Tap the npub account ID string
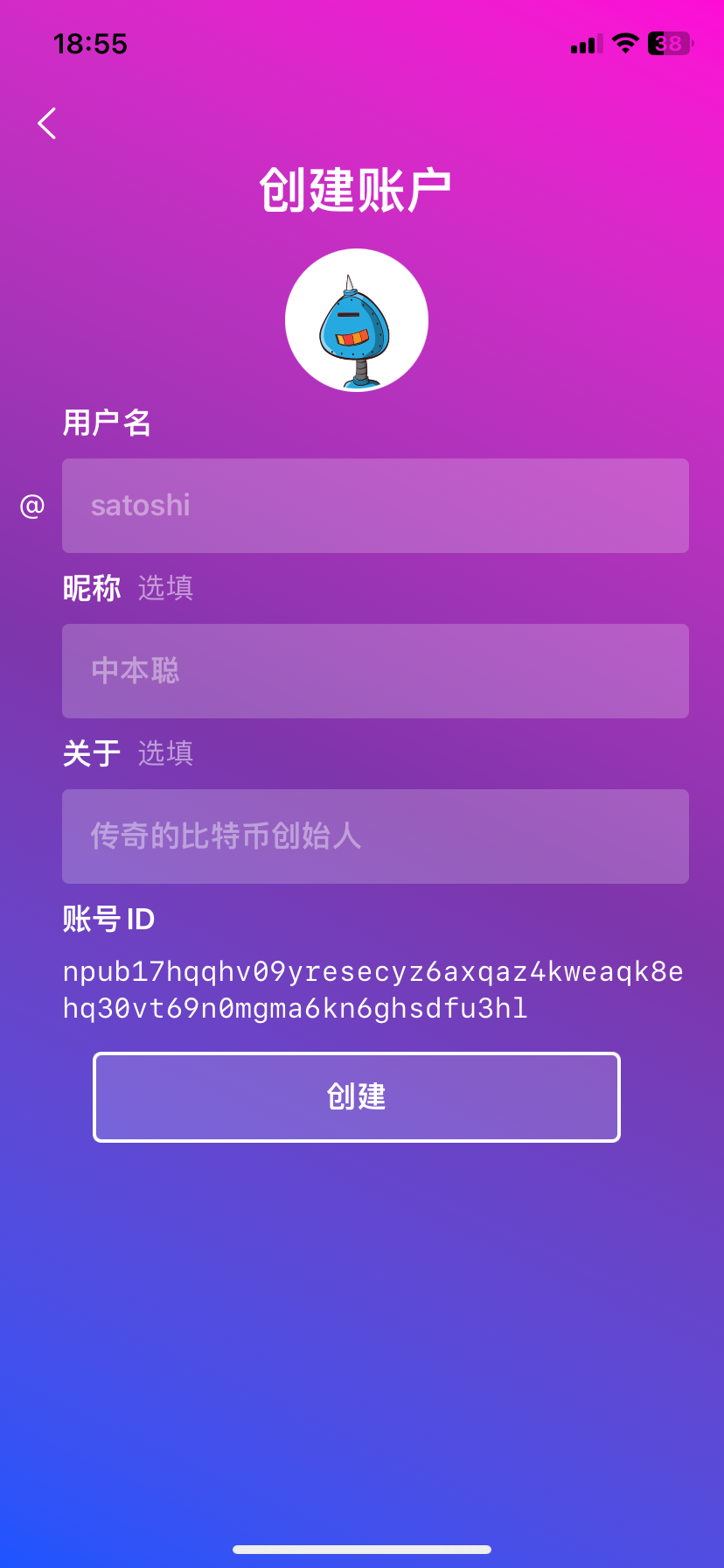The image size is (724, 1568). 373,990
